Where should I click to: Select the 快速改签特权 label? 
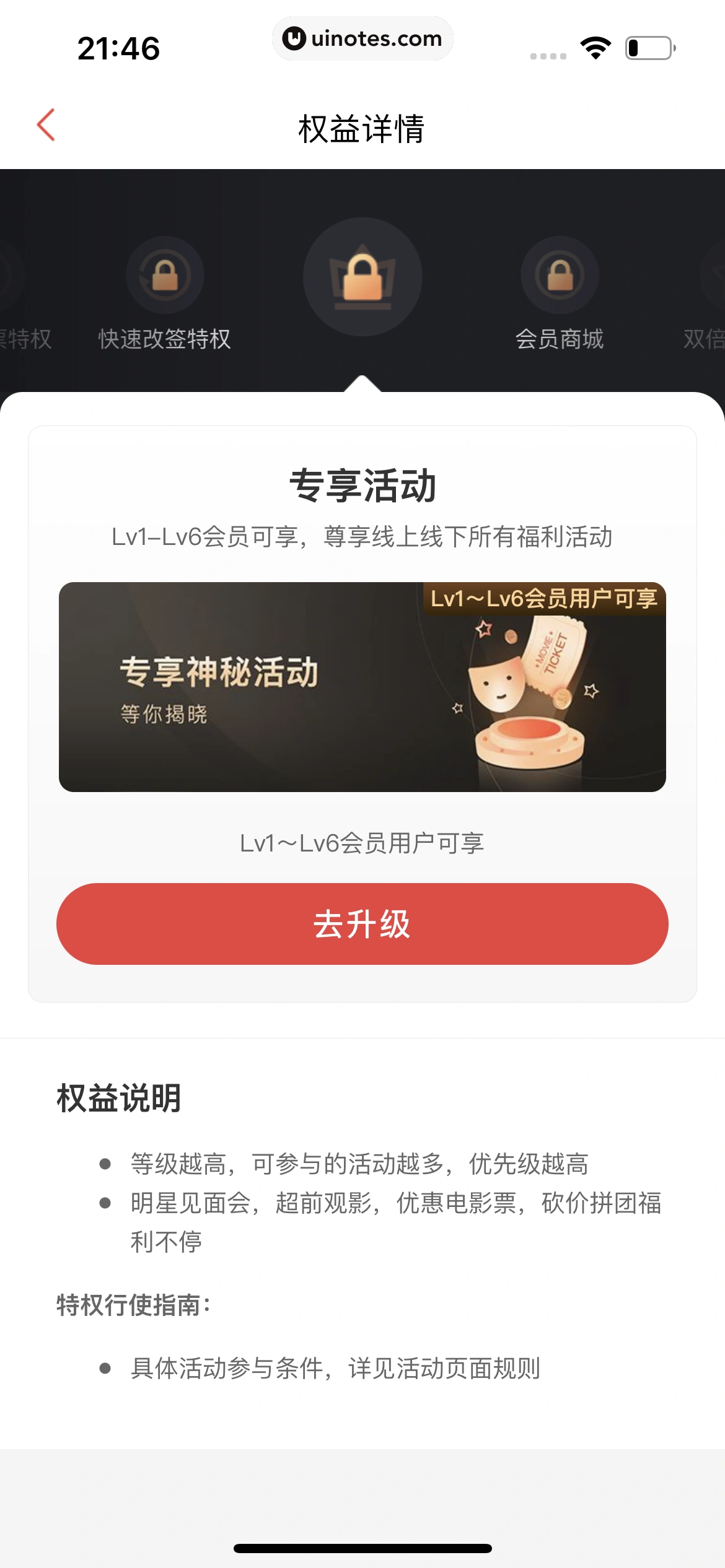pyautogui.click(x=165, y=339)
